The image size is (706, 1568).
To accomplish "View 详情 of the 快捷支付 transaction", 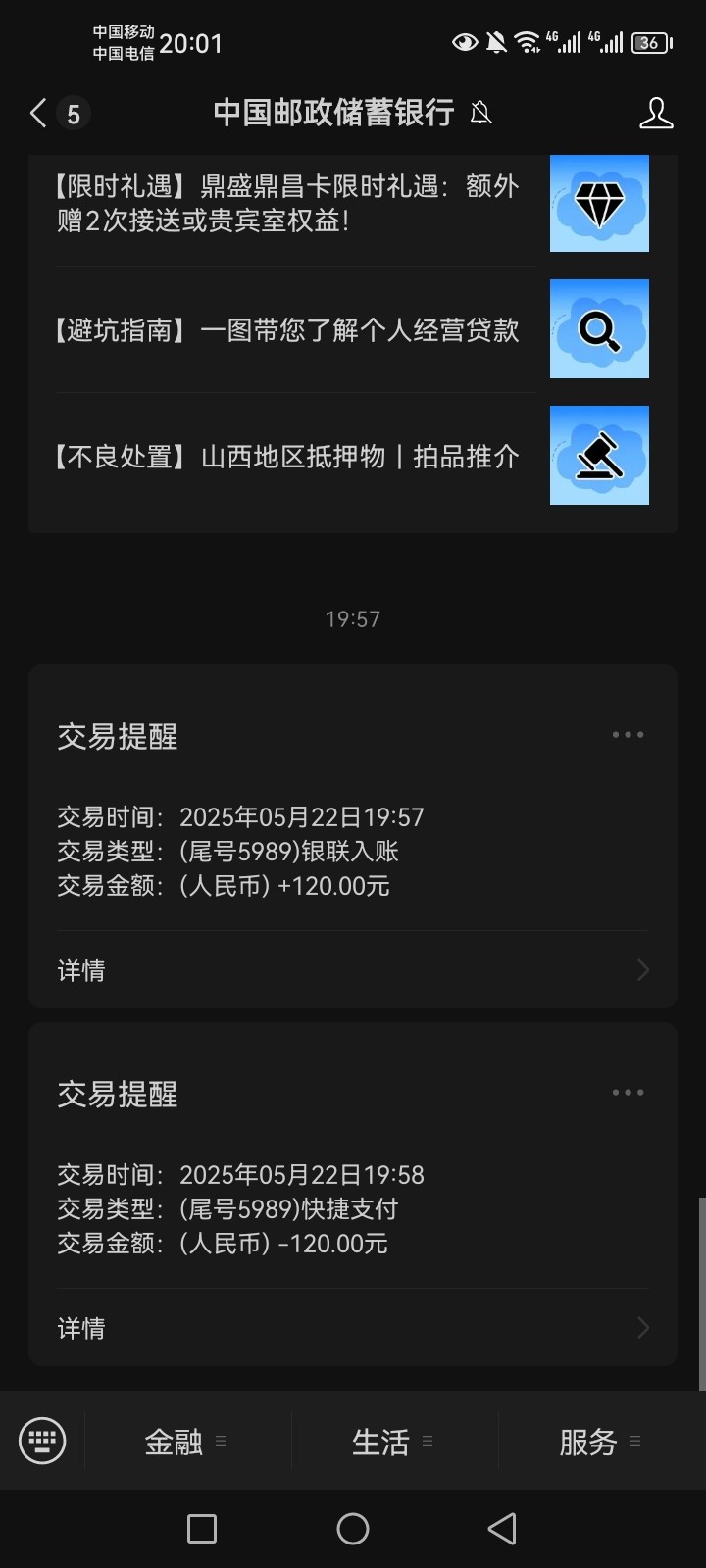I will tap(353, 1328).
